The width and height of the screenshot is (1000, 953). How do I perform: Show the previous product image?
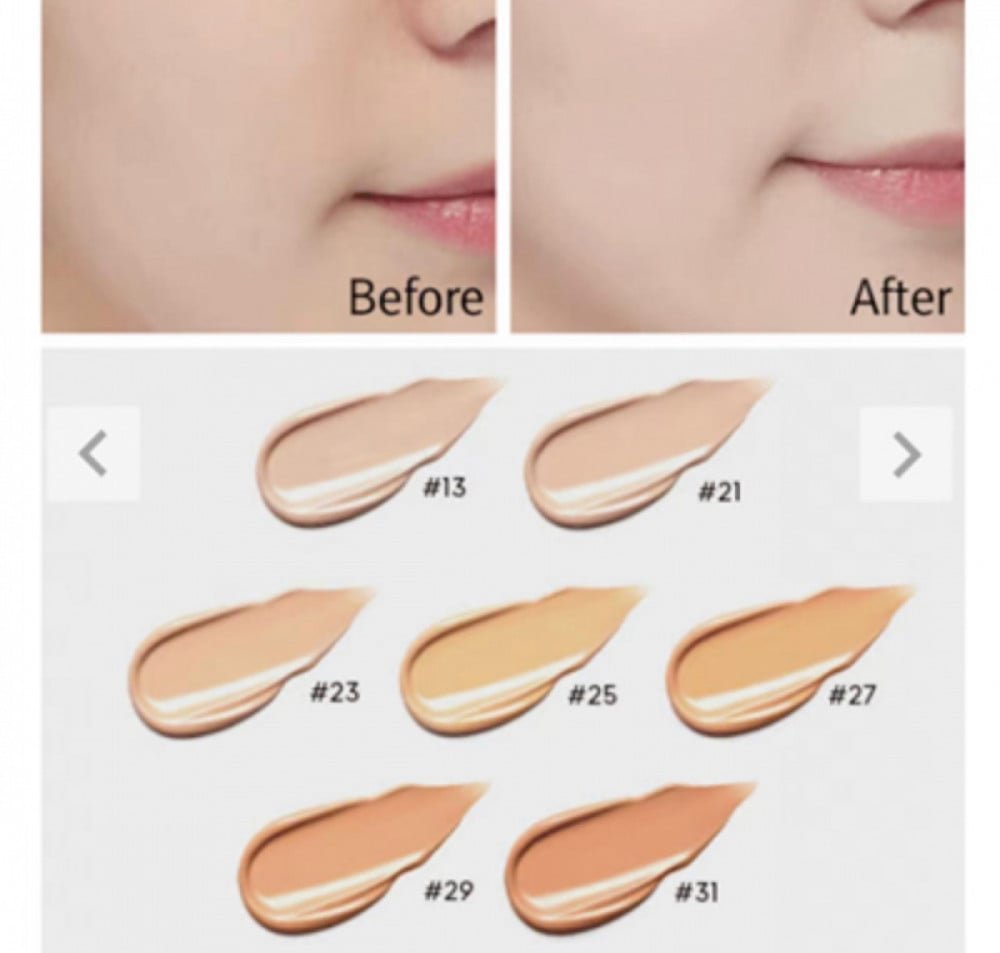[93, 455]
